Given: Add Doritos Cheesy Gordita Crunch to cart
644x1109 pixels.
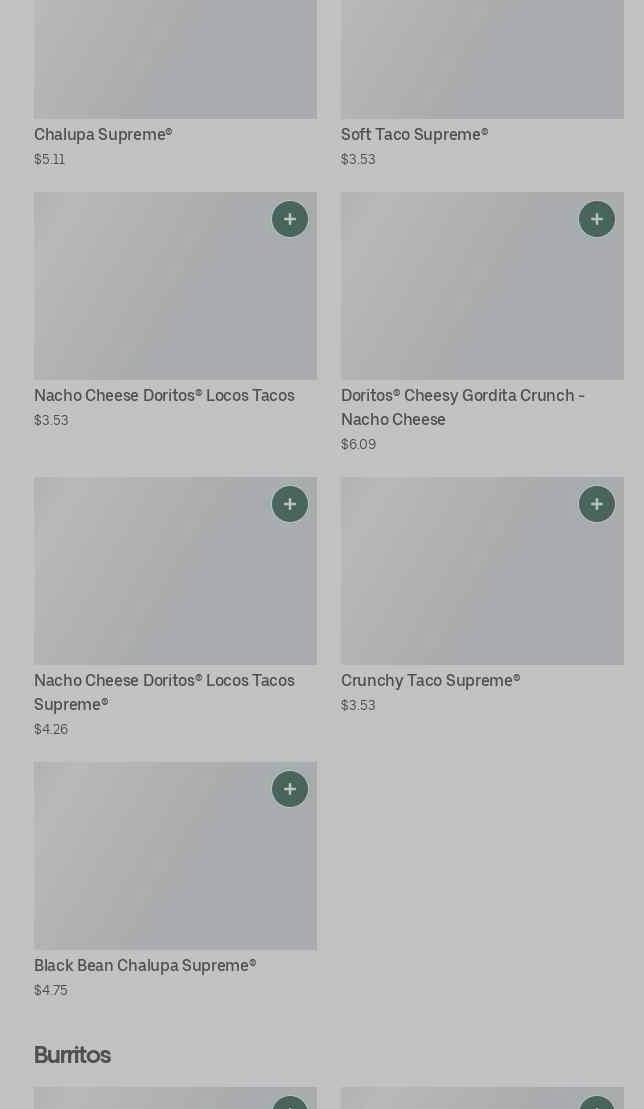Looking at the screenshot, I should 597,219.
